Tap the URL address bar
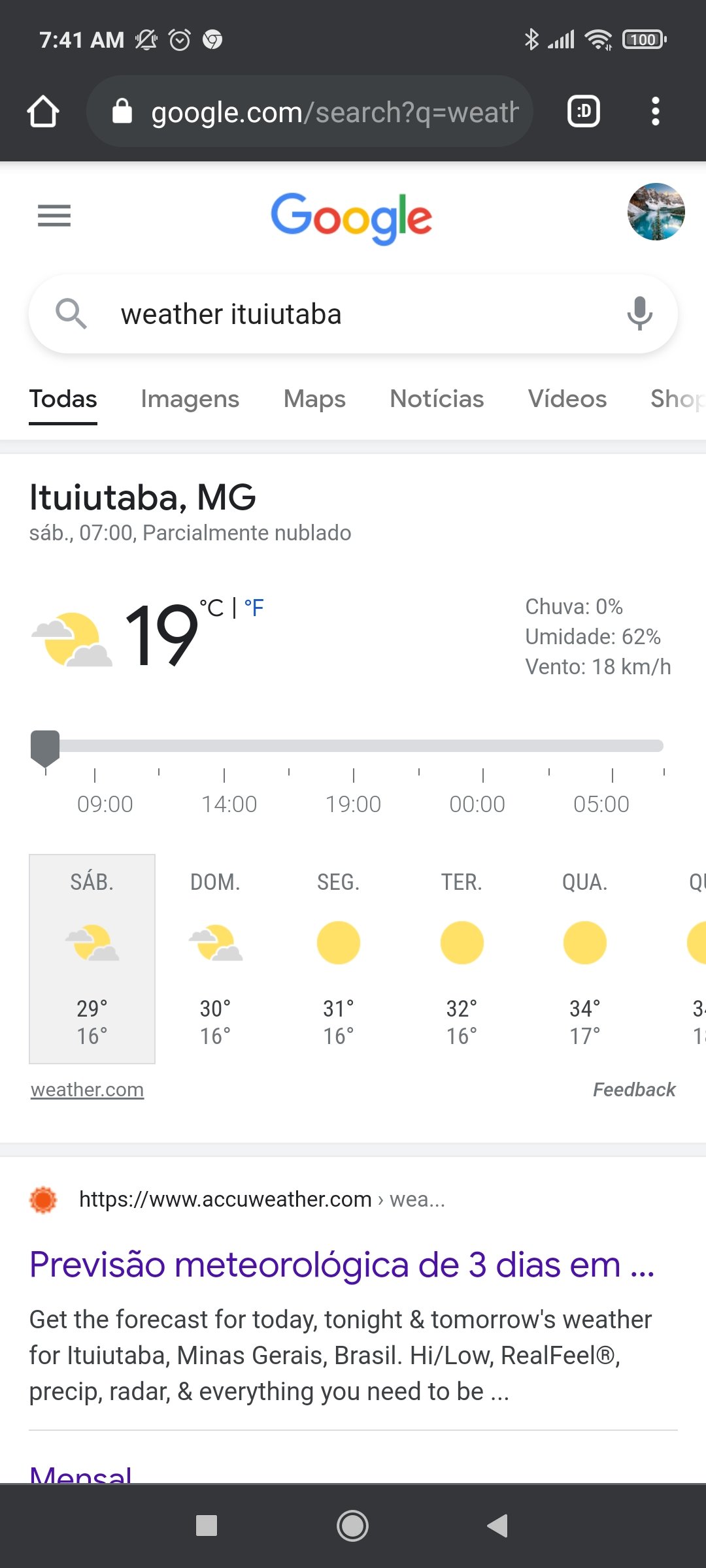The image size is (706, 1568). (x=310, y=112)
